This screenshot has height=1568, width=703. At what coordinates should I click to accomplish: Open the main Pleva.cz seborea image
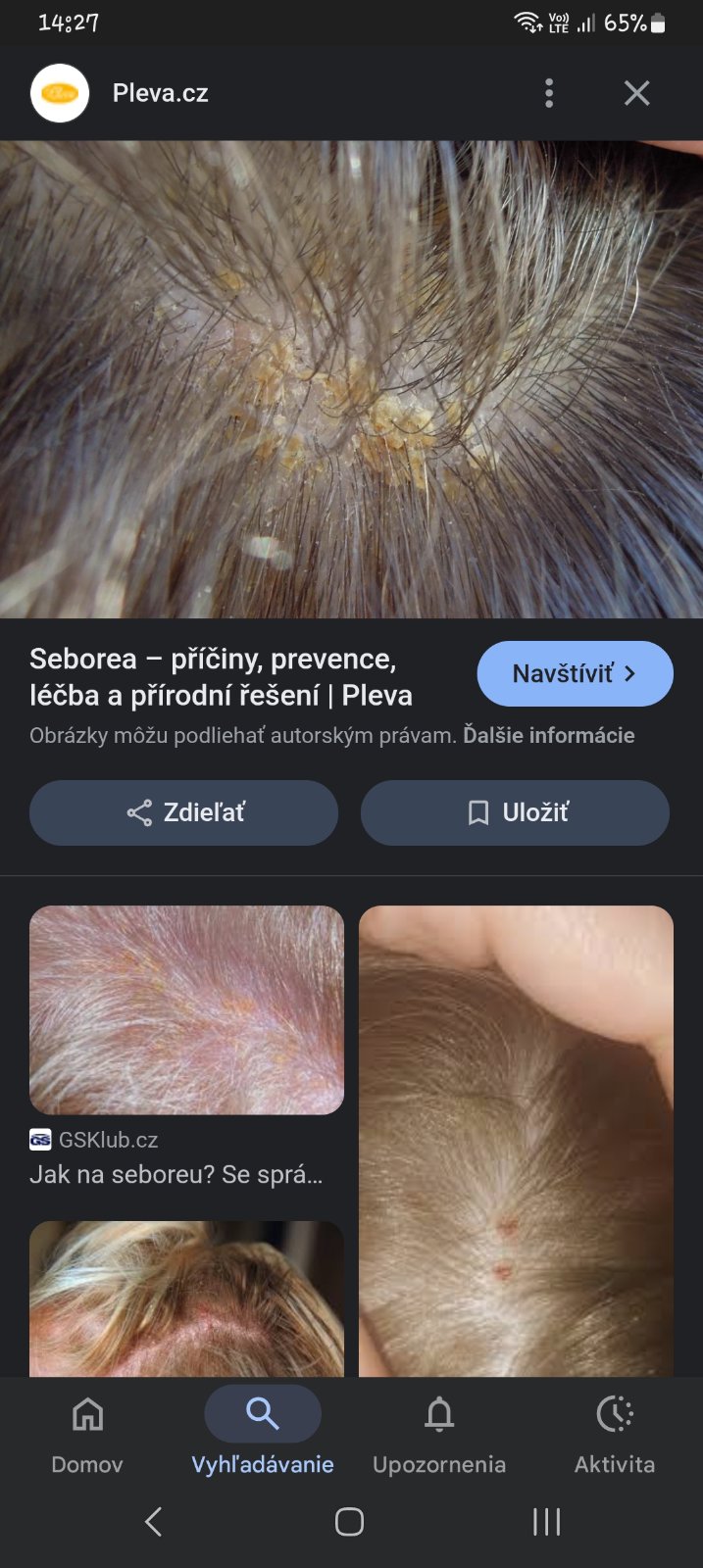tap(351, 379)
